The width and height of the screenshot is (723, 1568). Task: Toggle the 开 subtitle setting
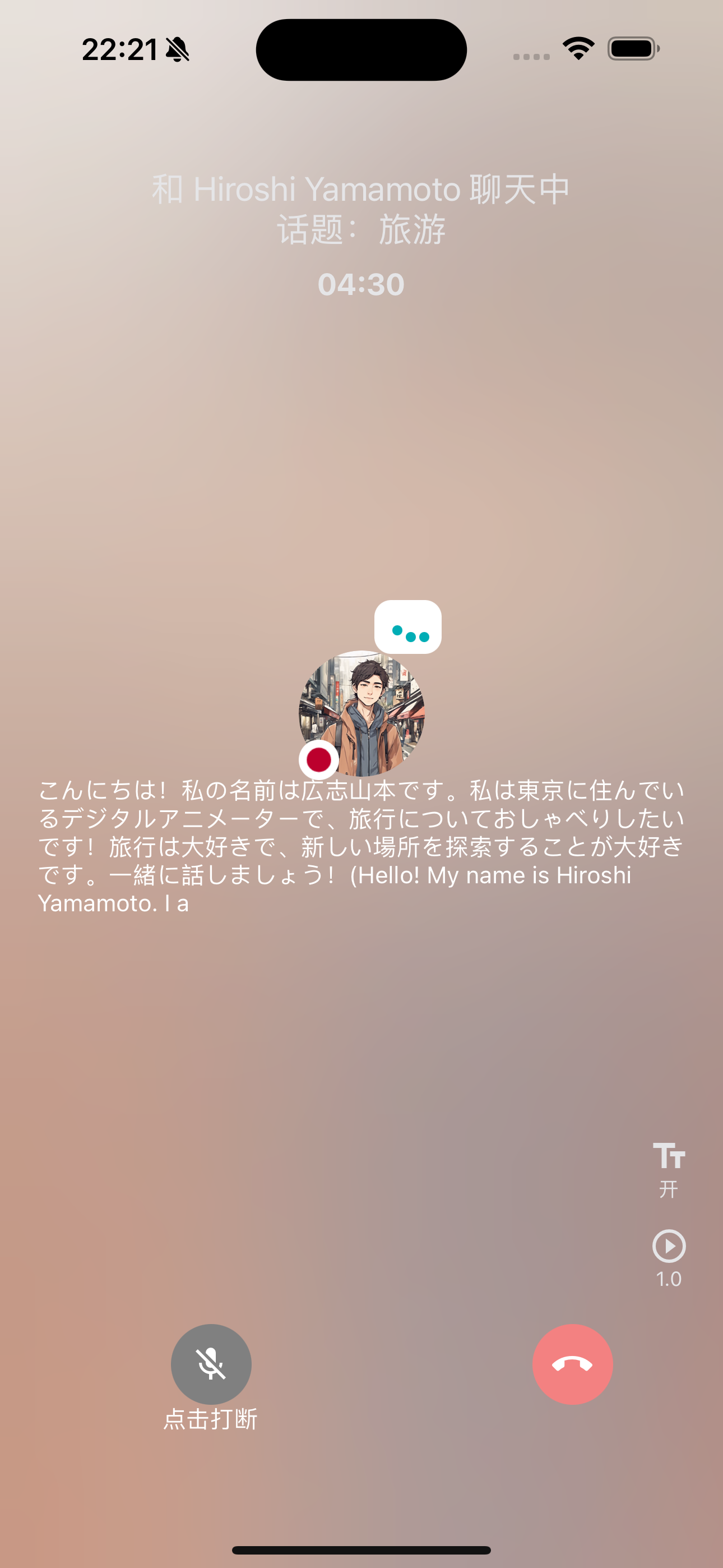[668, 1190]
